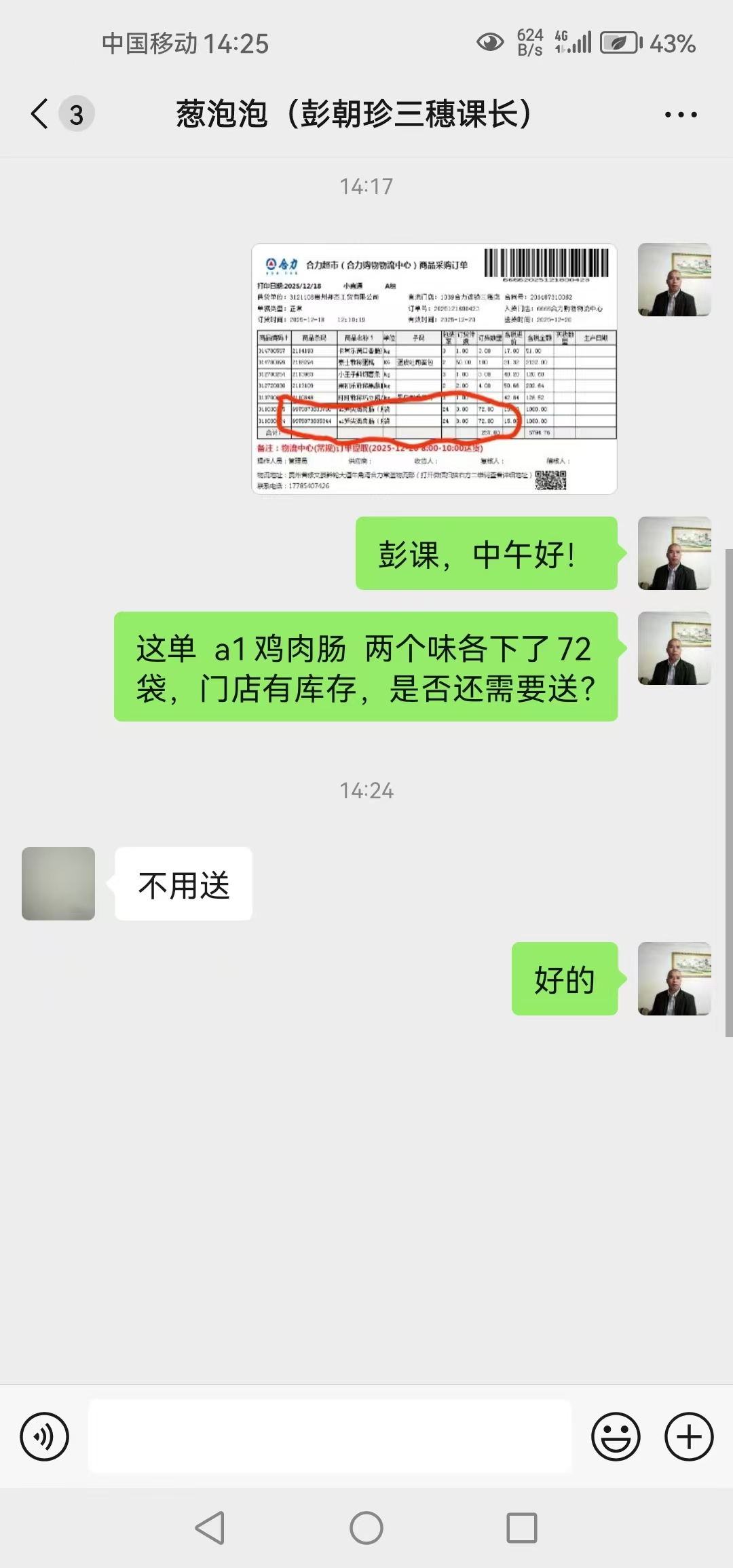Open the emoji sticker panel
The height and width of the screenshot is (1568, 733).
coord(616,1437)
